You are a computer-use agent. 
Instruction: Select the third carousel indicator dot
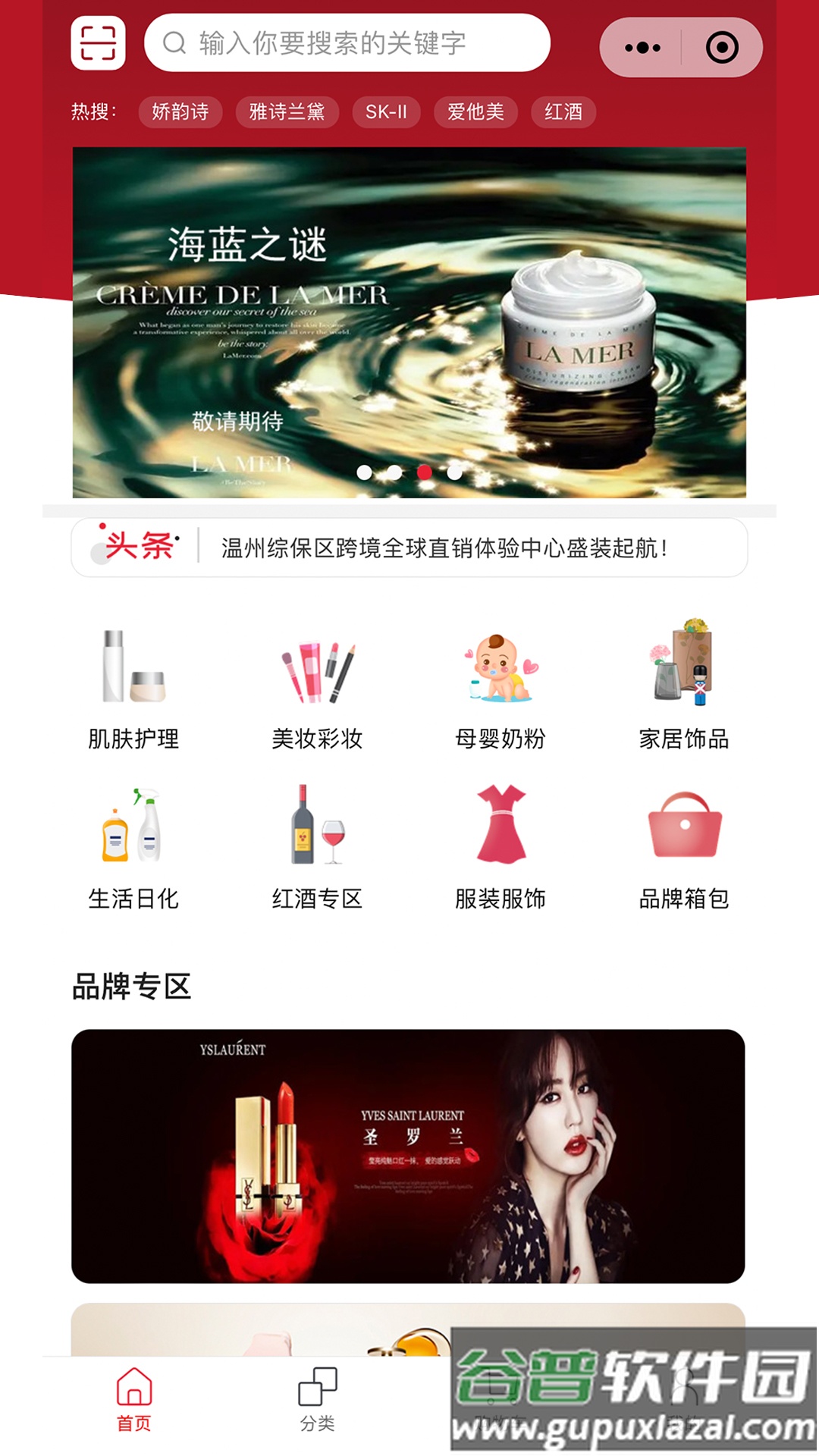(x=425, y=472)
